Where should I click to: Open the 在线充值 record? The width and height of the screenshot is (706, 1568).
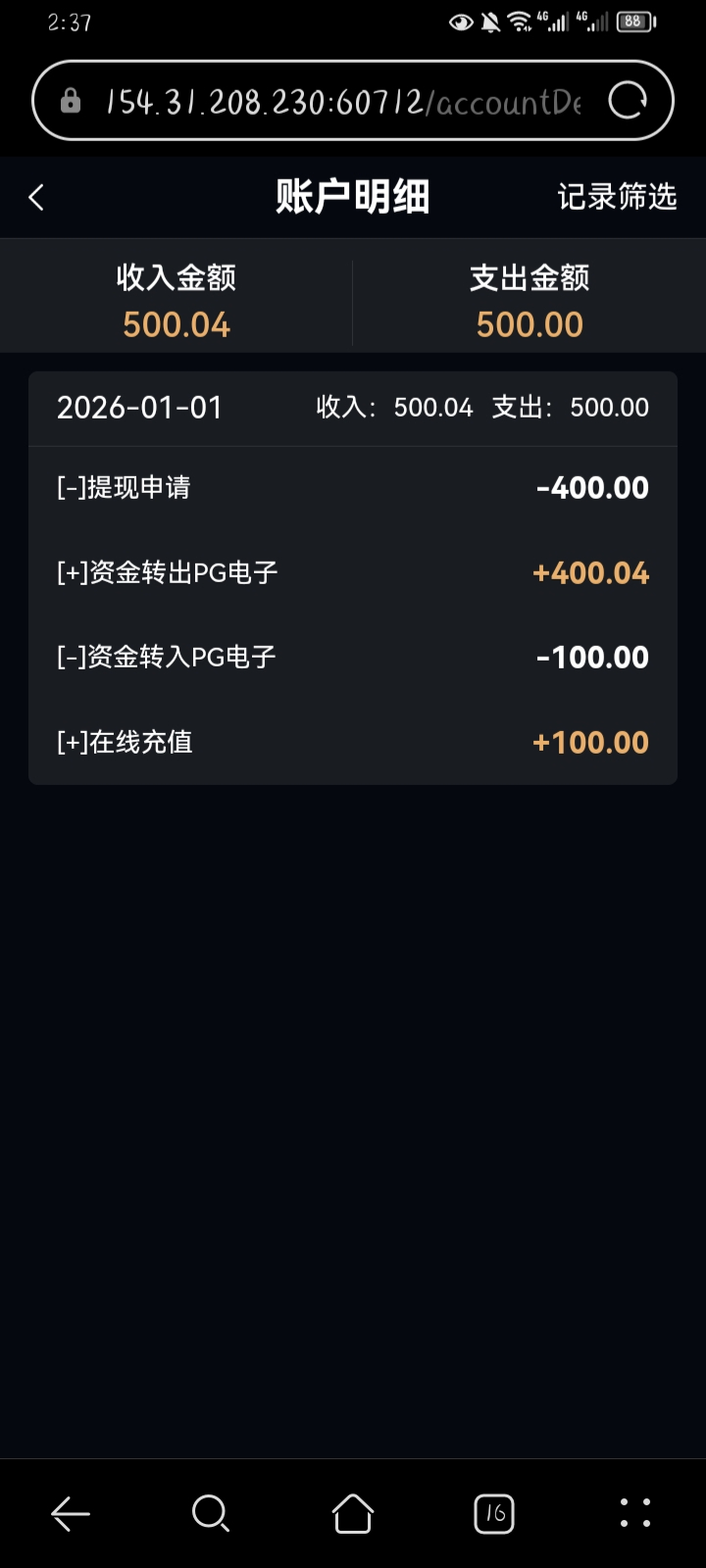point(353,742)
